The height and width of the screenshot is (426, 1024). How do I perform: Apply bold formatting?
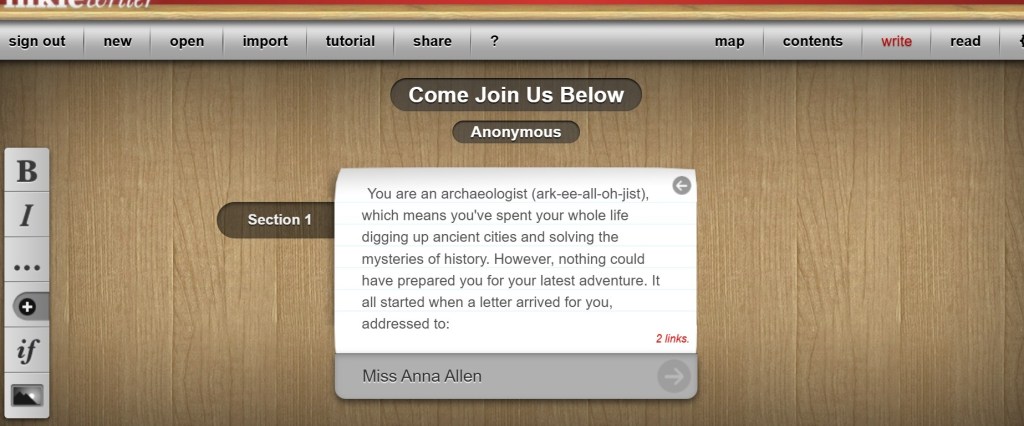tap(27, 171)
